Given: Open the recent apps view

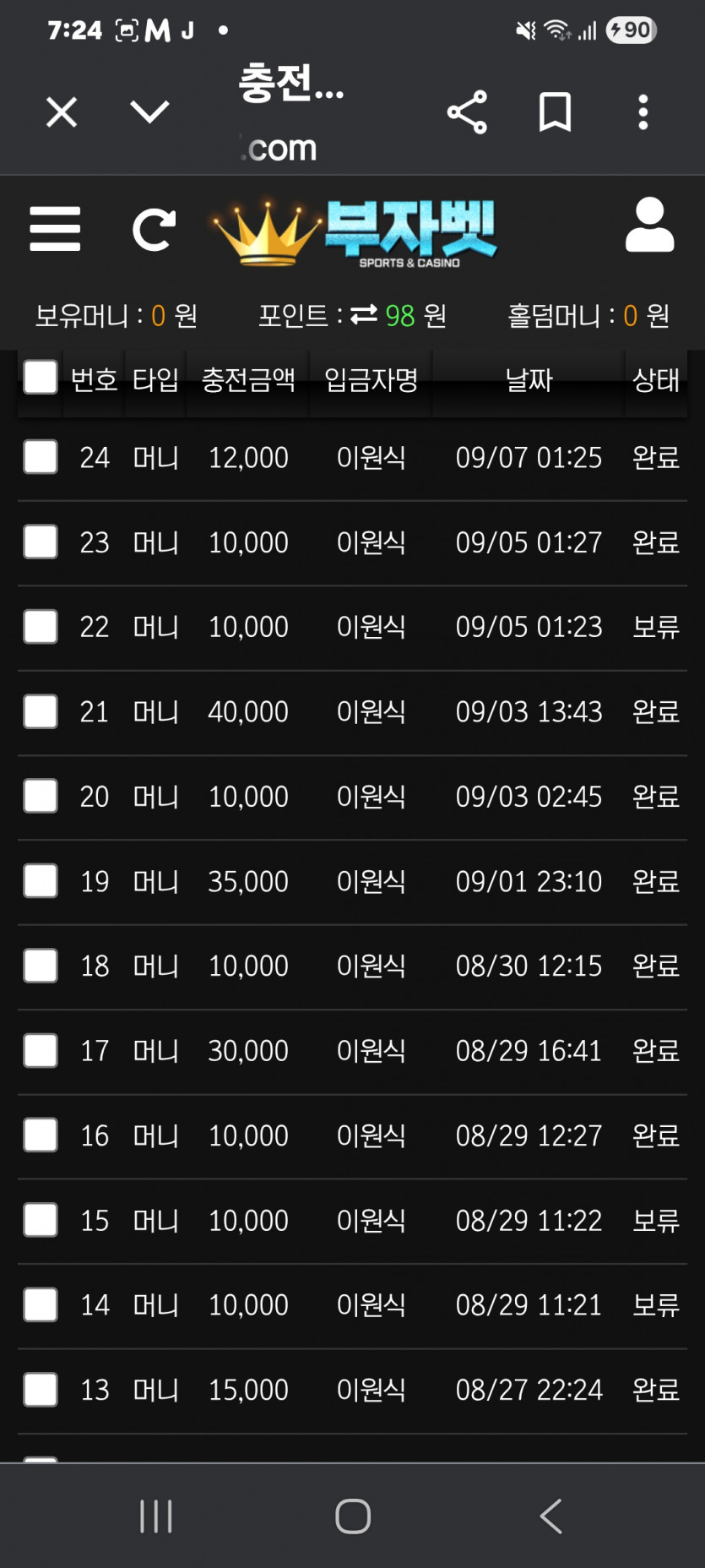Looking at the screenshot, I should click(x=156, y=1516).
